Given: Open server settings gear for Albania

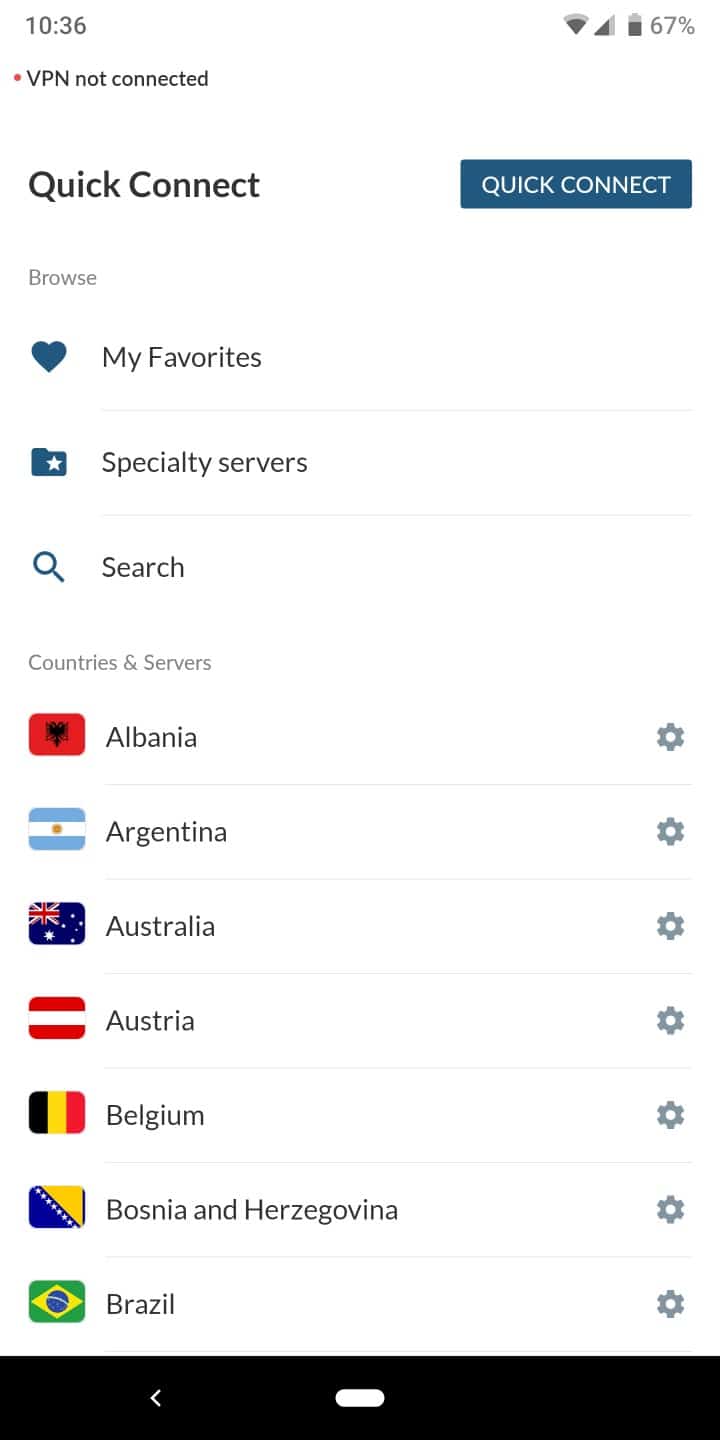Looking at the screenshot, I should pyautogui.click(x=670, y=737).
